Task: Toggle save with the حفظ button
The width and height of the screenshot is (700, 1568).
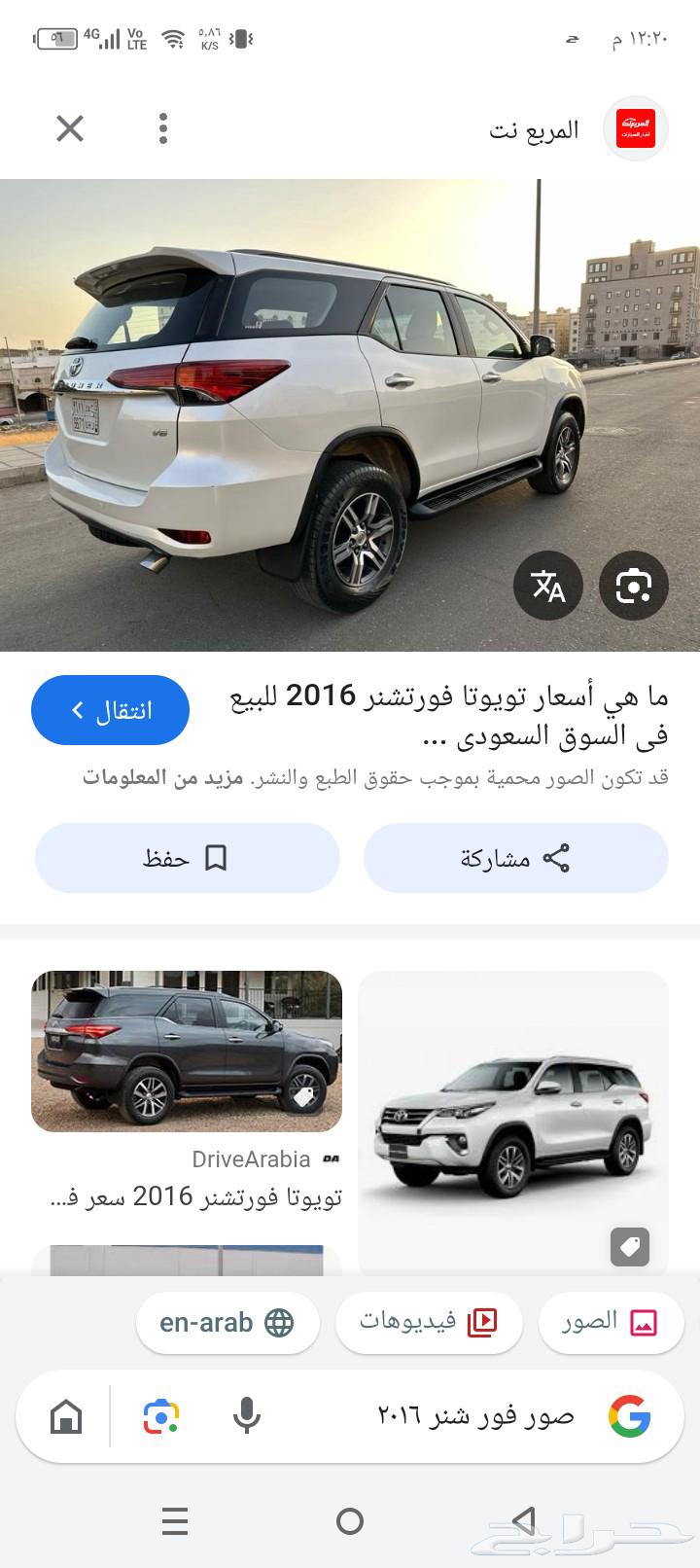Action: pos(187,857)
